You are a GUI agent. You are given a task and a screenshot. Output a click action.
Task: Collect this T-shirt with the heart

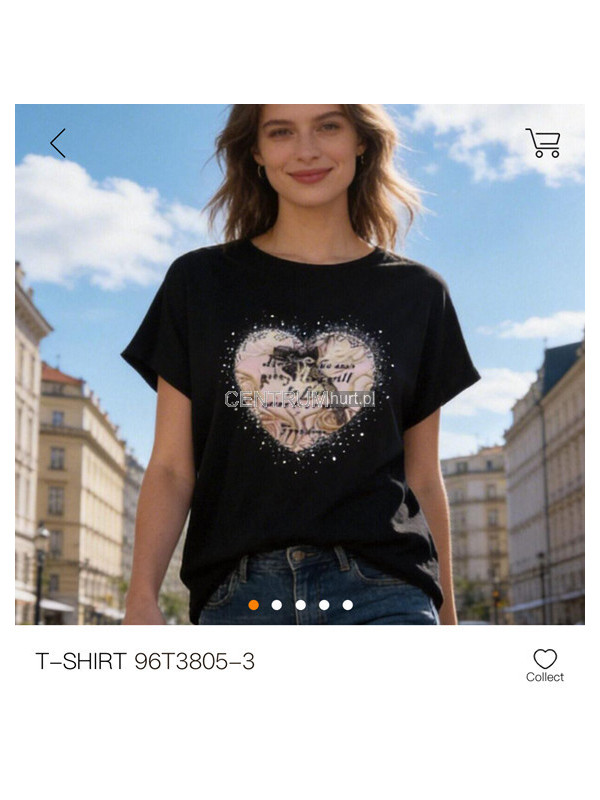click(x=545, y=664)
